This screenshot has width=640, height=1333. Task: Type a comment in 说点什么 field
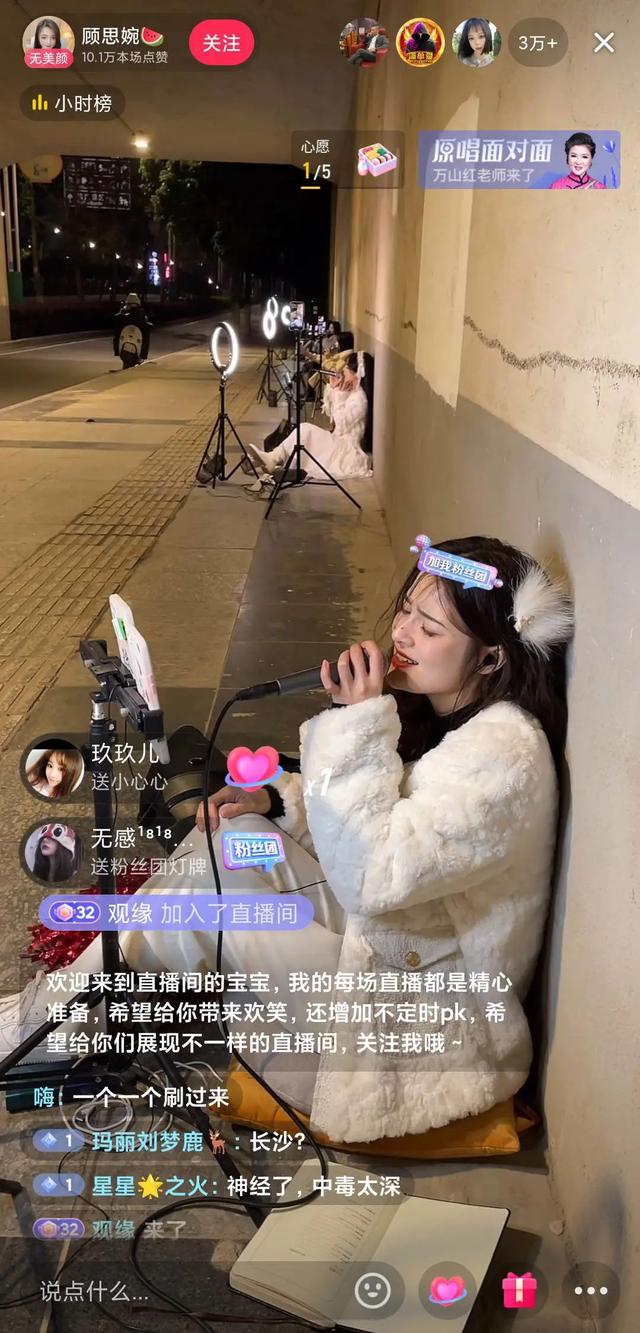(180, 1290)
